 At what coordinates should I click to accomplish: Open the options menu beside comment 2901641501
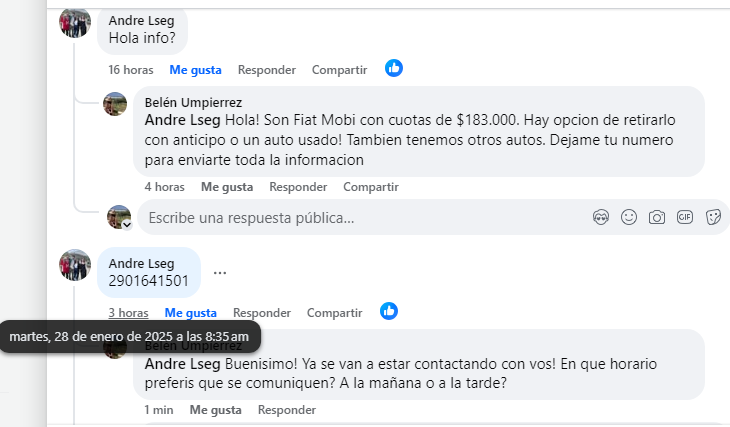click(220, 272)
